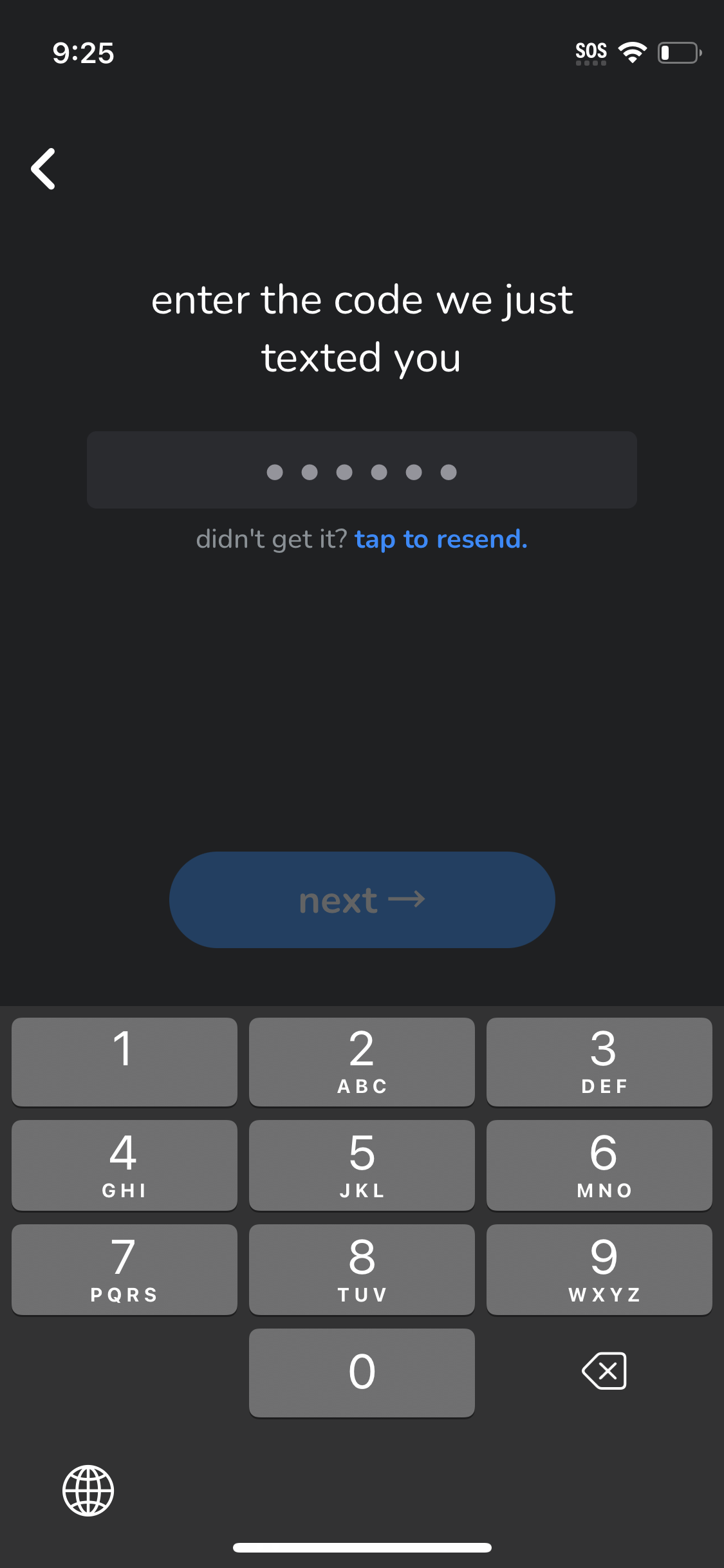724x1568 pixels.
Task: Tap the 'tap to resend' link
Action: click(x=441, y=539)
